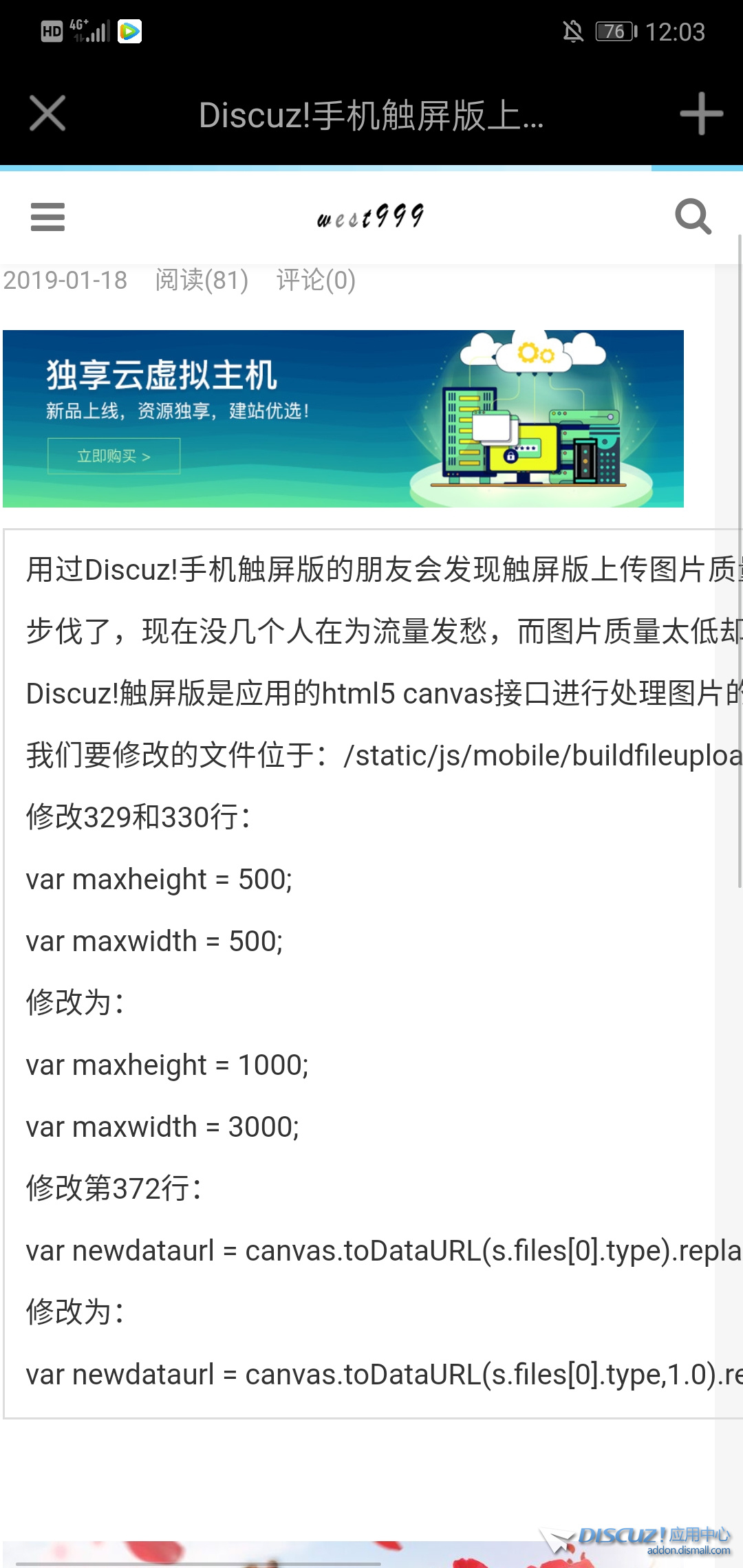This screenshot has width=743, height=1568.
Task: Open the hamburger menu
Action: coord(47,217)
